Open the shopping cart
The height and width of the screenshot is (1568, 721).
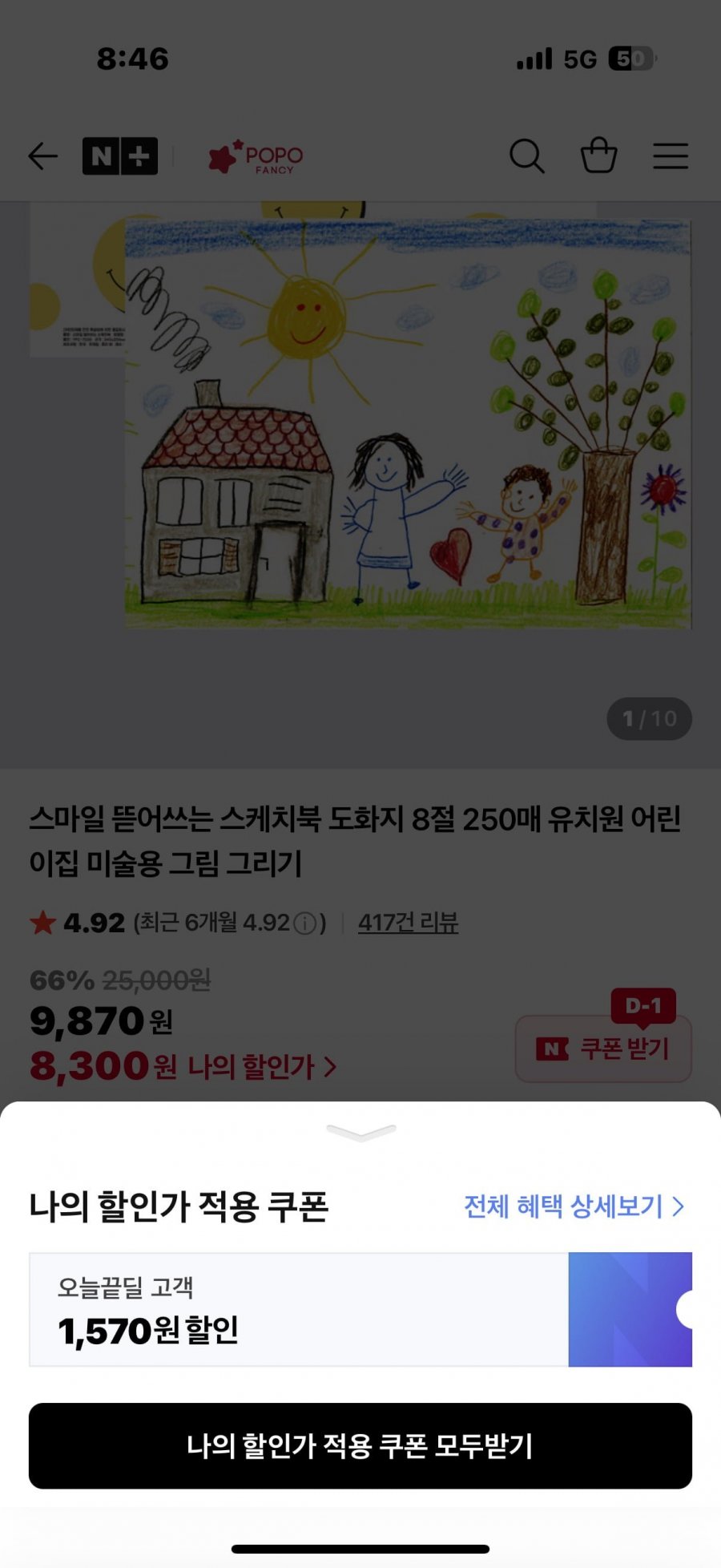pos(598,156)
